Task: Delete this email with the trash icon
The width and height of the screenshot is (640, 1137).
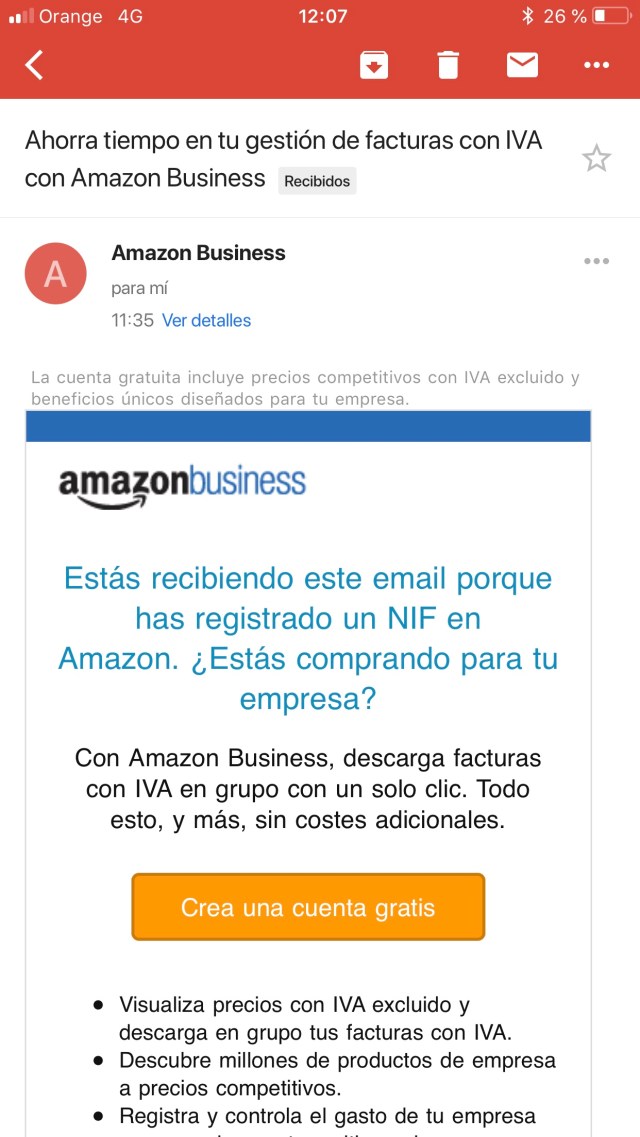Action: 448,66
